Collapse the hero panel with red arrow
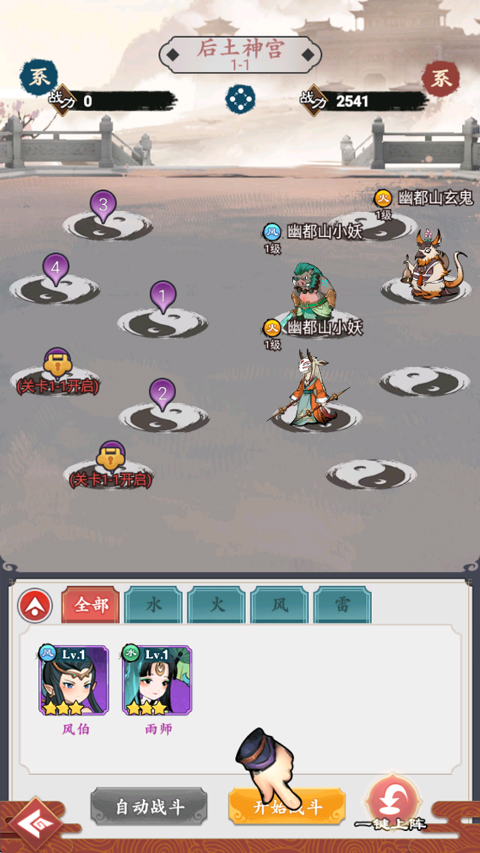 tap(35, 605)
